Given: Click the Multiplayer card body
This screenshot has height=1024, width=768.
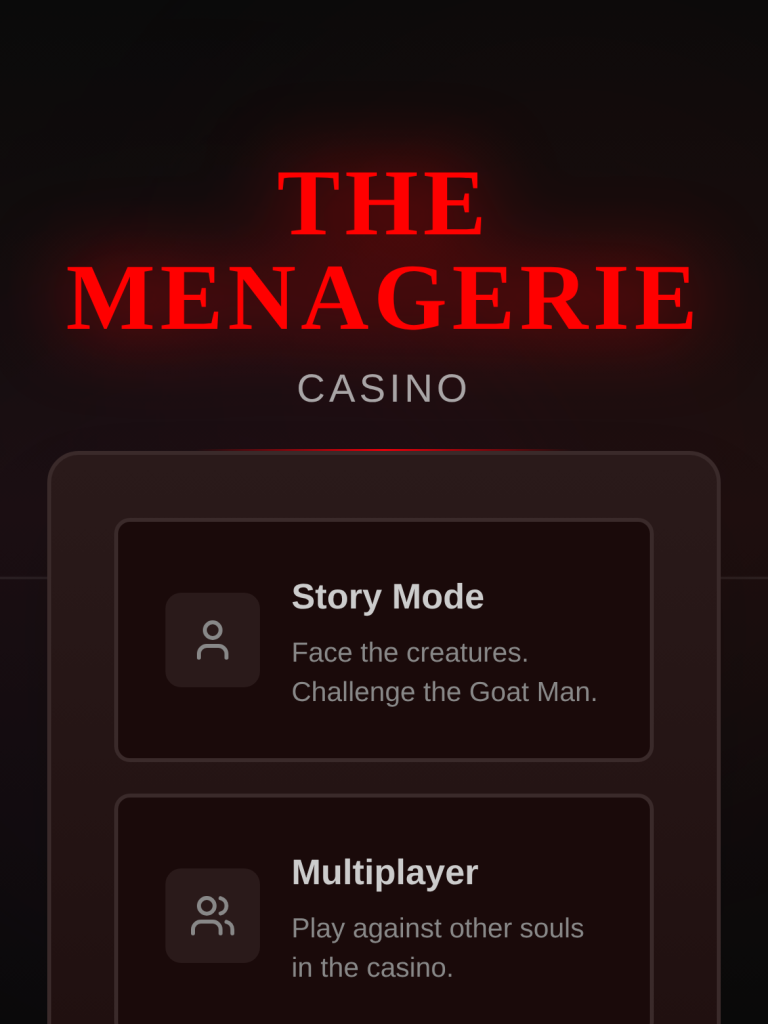Looking at the screenshot, I should point(384,915).
